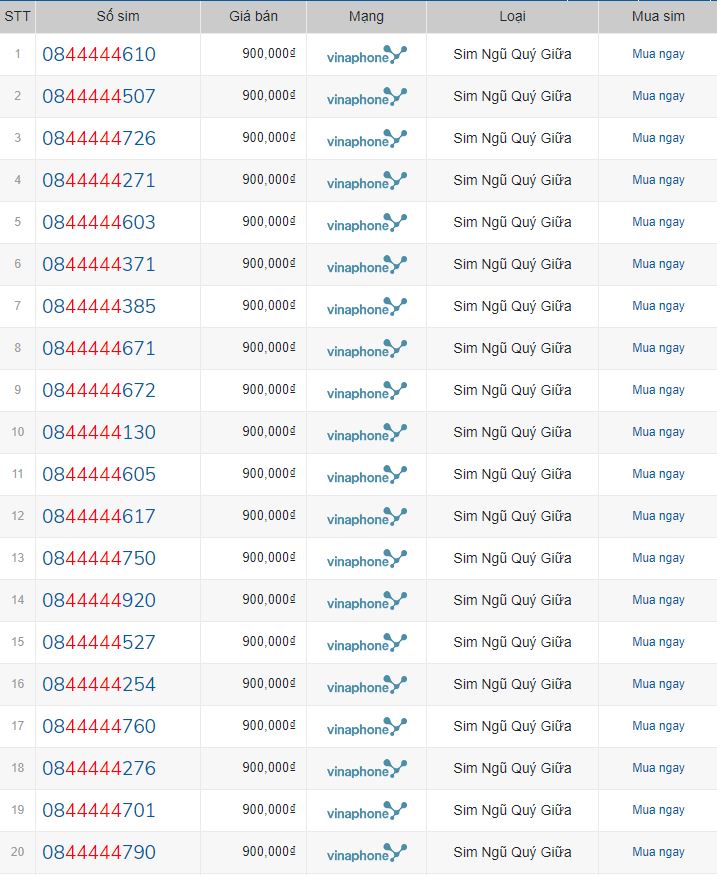The height and width of the screenshot is (875, 717).
Task: Open SIM number 0844444507
Action: click(x=99, y=96)
